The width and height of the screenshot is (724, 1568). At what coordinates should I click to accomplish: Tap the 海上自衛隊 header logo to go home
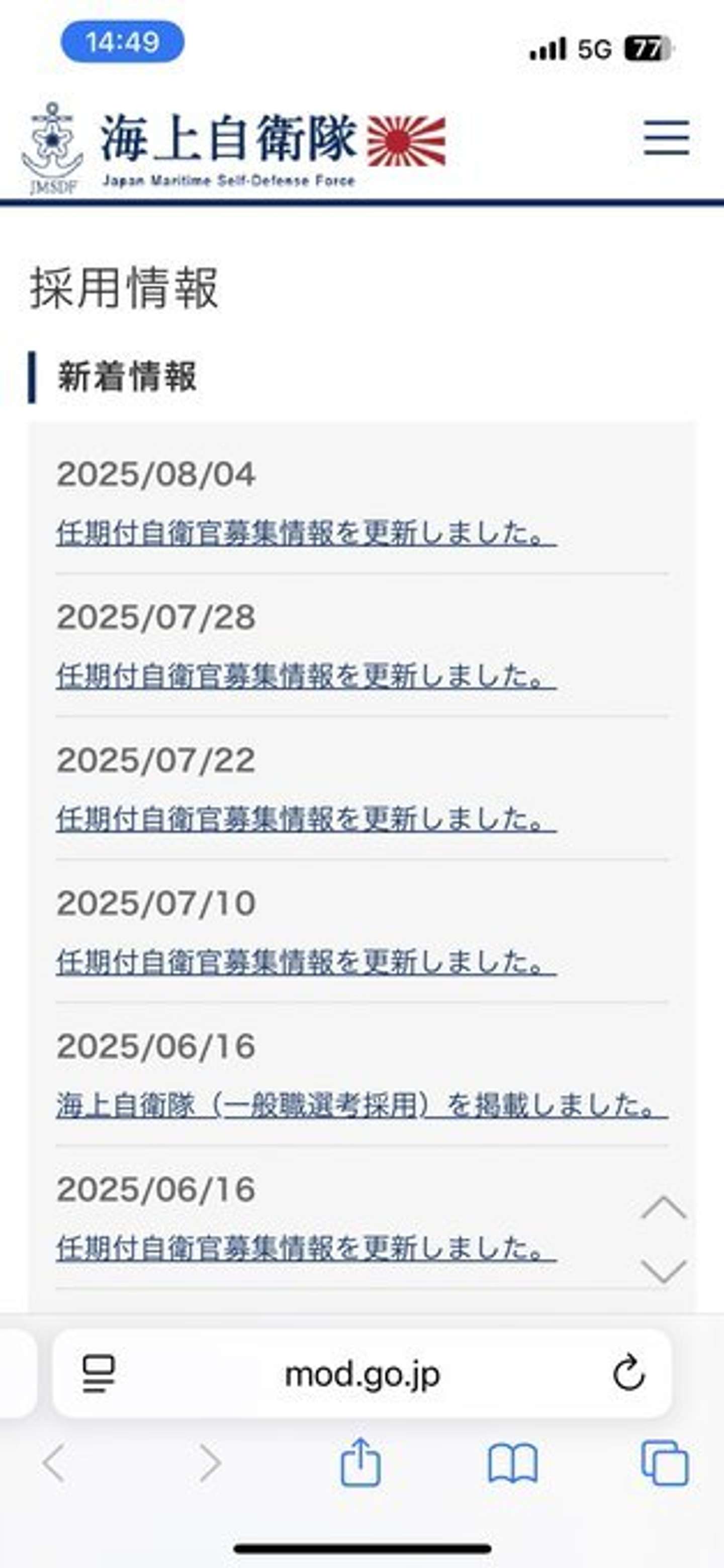click(234, 146)
